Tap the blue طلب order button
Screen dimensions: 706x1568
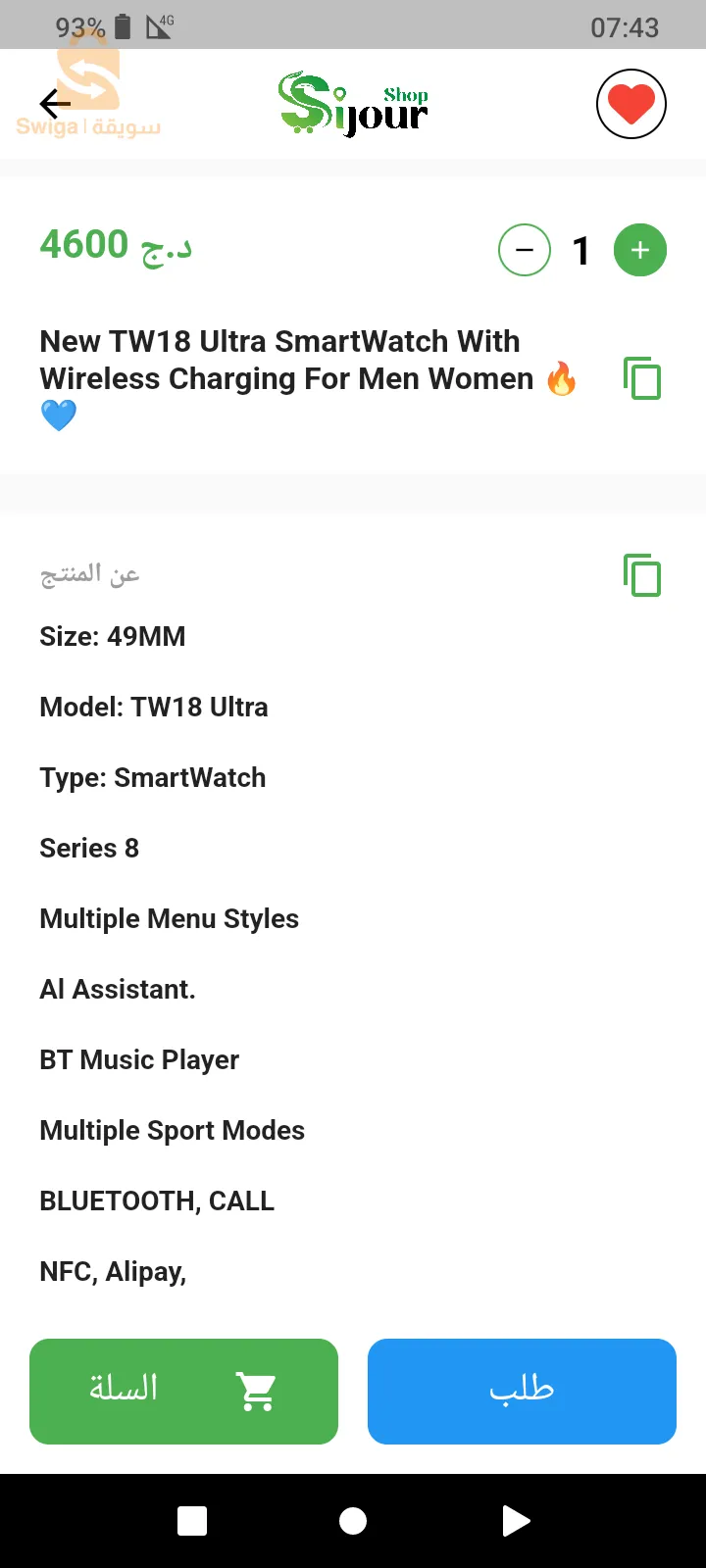(522, 1391)
